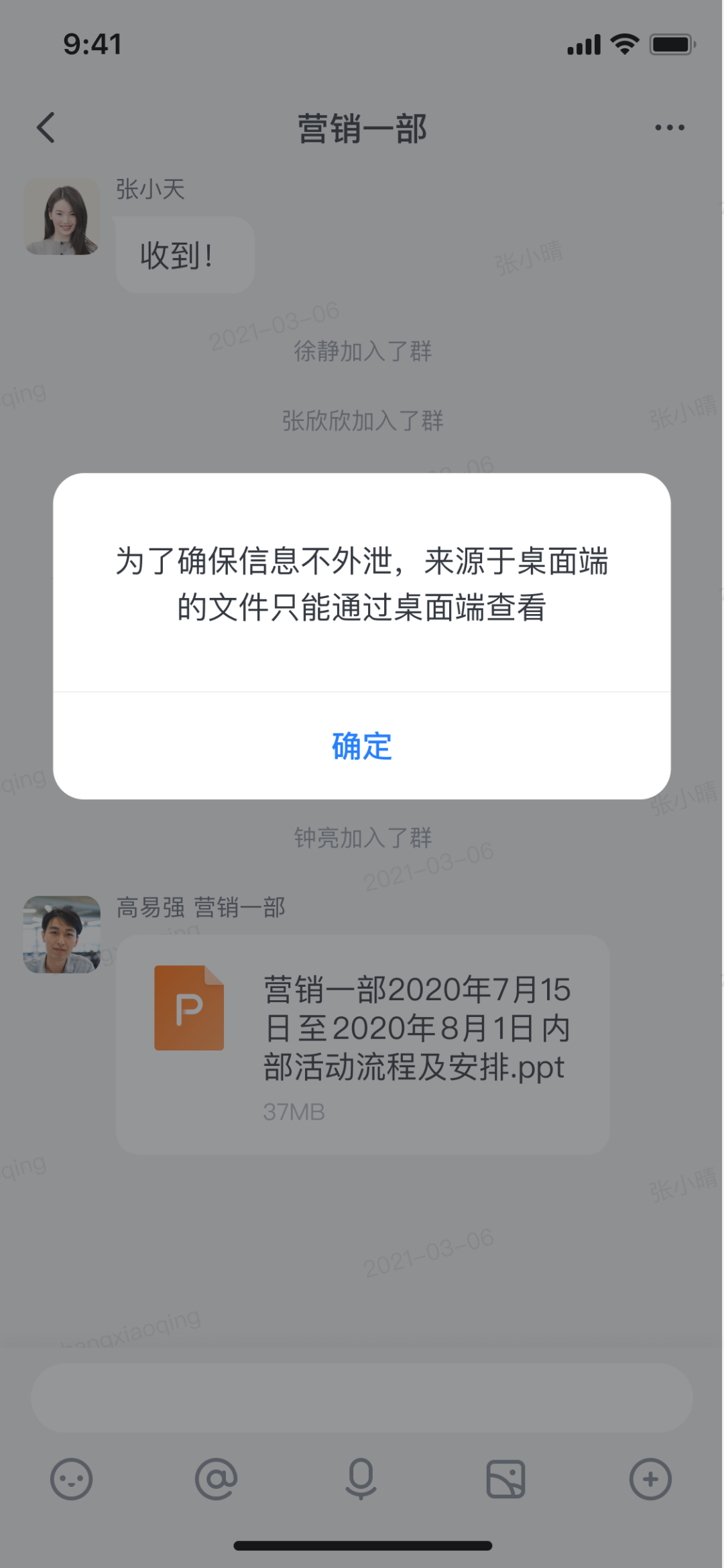Tap the message input field
Image resolution: width=724 pixels, height=1568 pixels.
coord(362,1397)
